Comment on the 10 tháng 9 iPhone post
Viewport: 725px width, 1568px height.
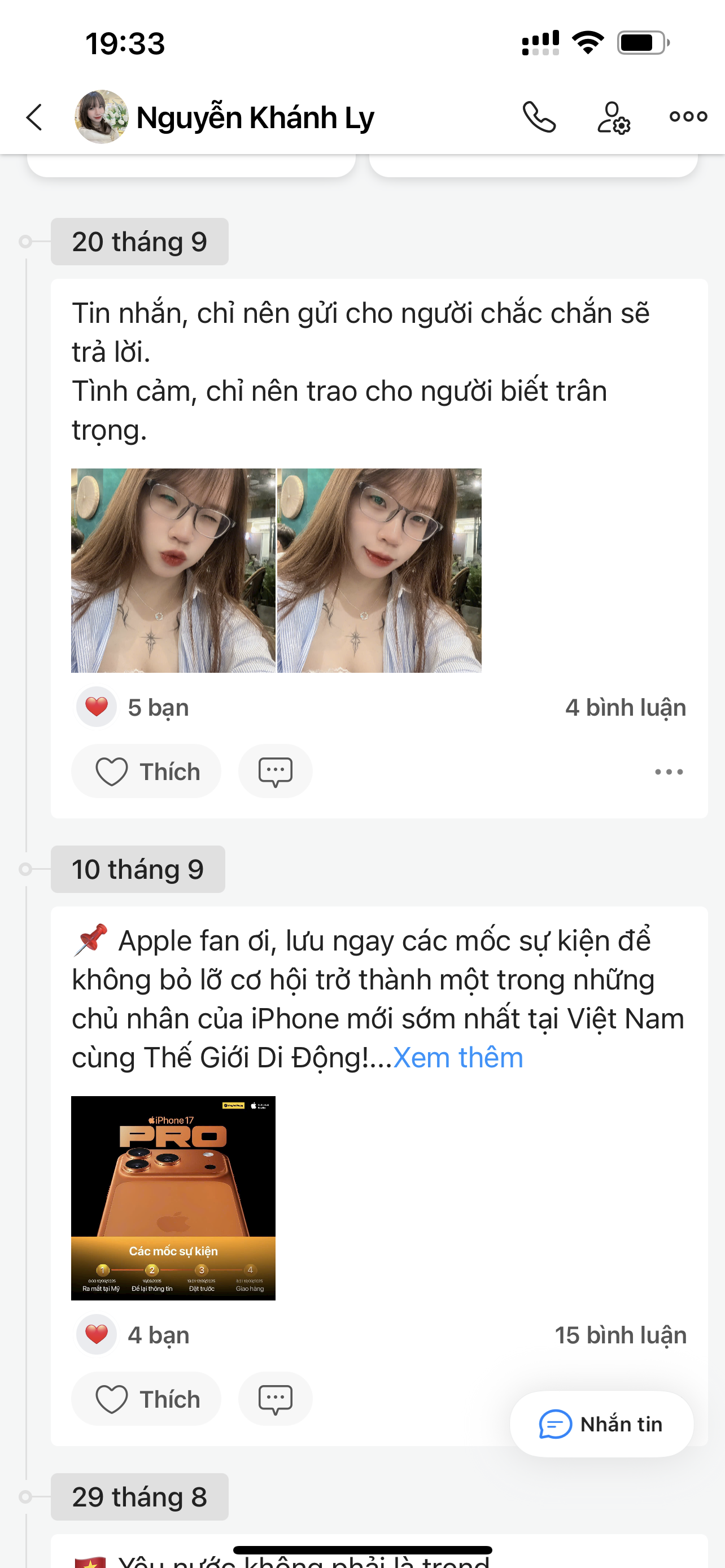pyautogui.click(x=275, y=1399)
